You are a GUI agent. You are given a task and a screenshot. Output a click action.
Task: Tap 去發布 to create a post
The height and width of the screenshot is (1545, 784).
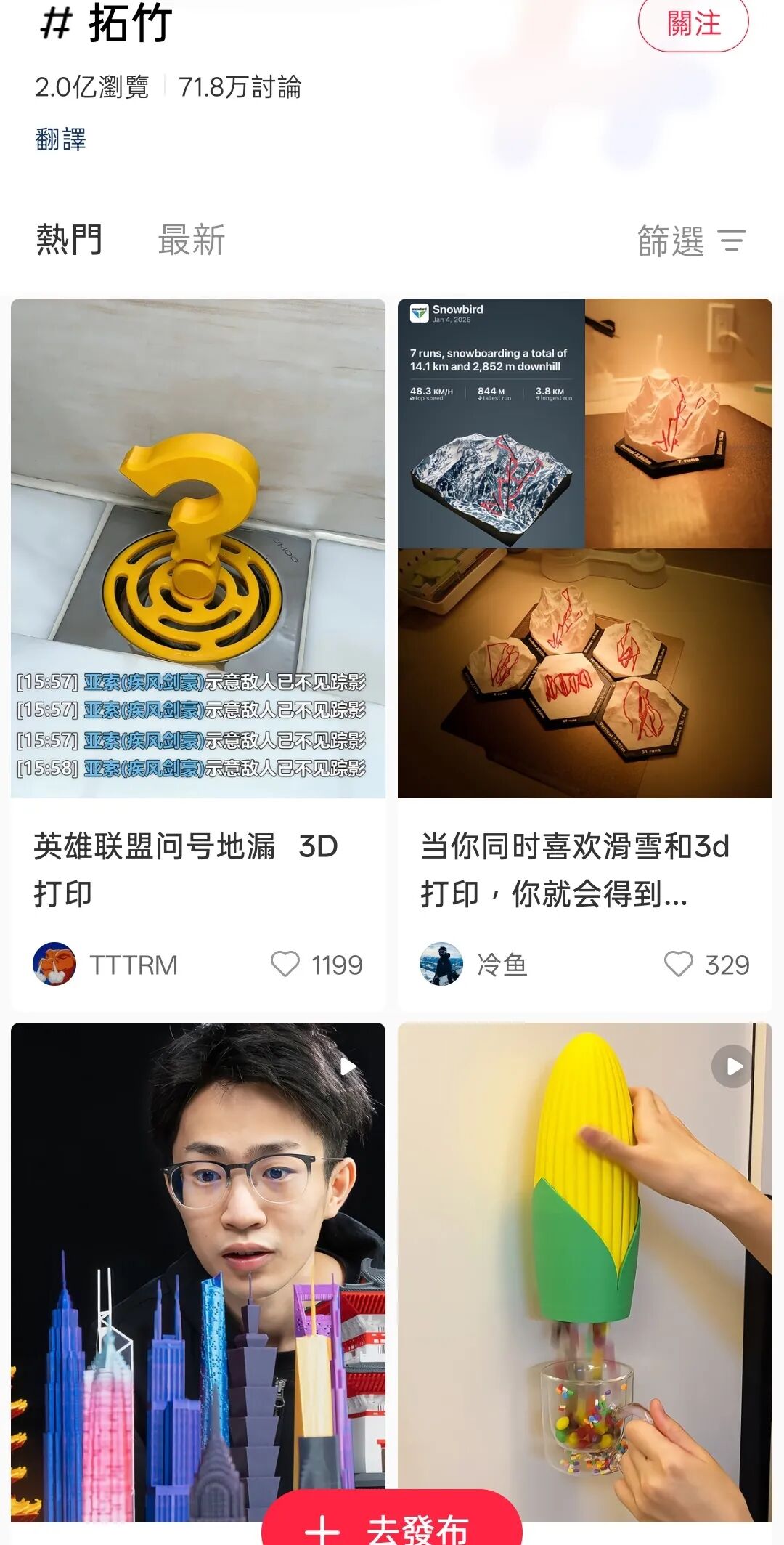[392, 1525]
